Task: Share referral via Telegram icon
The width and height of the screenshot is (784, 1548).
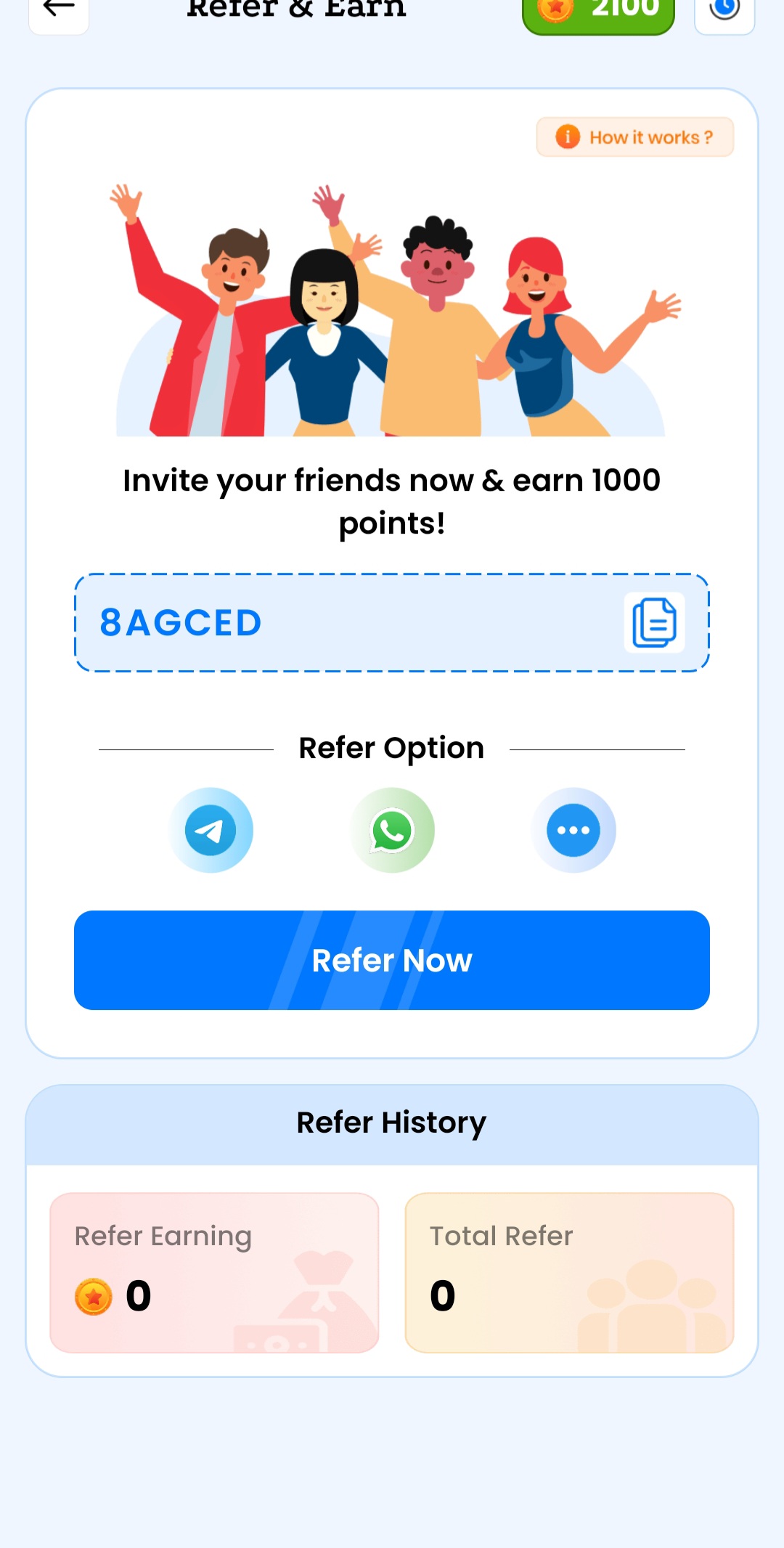Action: 211,831
